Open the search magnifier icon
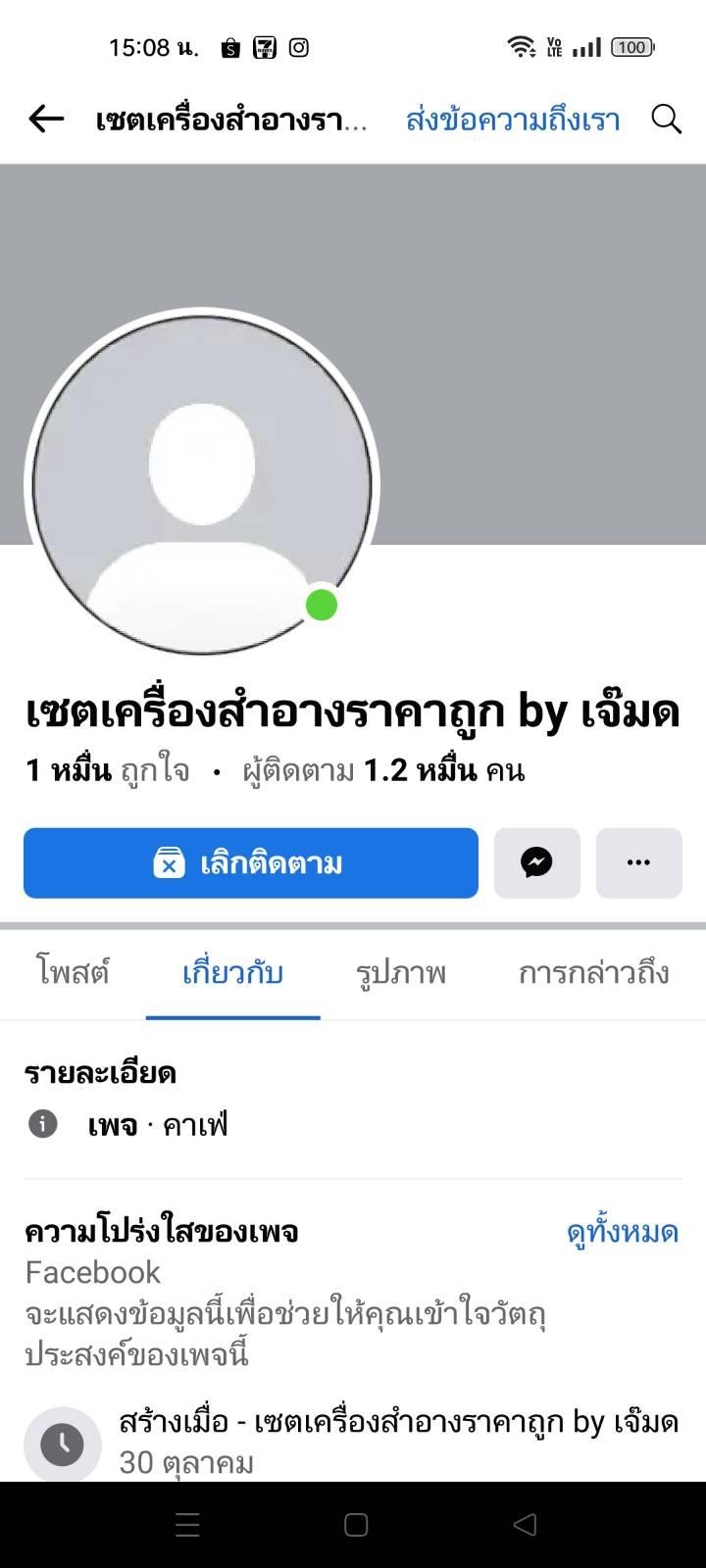706x1568 pixels. pyautogui.click(x=667, y=120)
